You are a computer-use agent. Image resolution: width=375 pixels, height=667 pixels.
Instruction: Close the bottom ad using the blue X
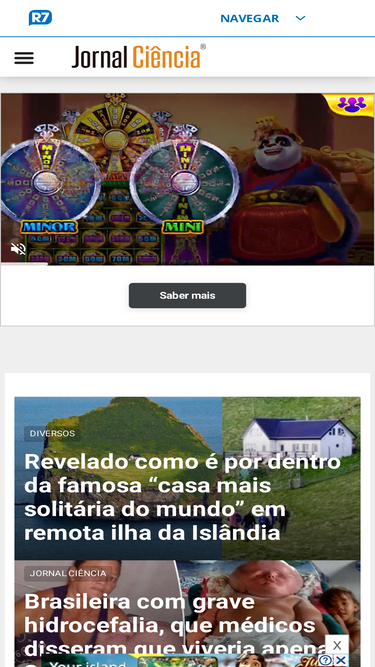[x=341, y=661]
